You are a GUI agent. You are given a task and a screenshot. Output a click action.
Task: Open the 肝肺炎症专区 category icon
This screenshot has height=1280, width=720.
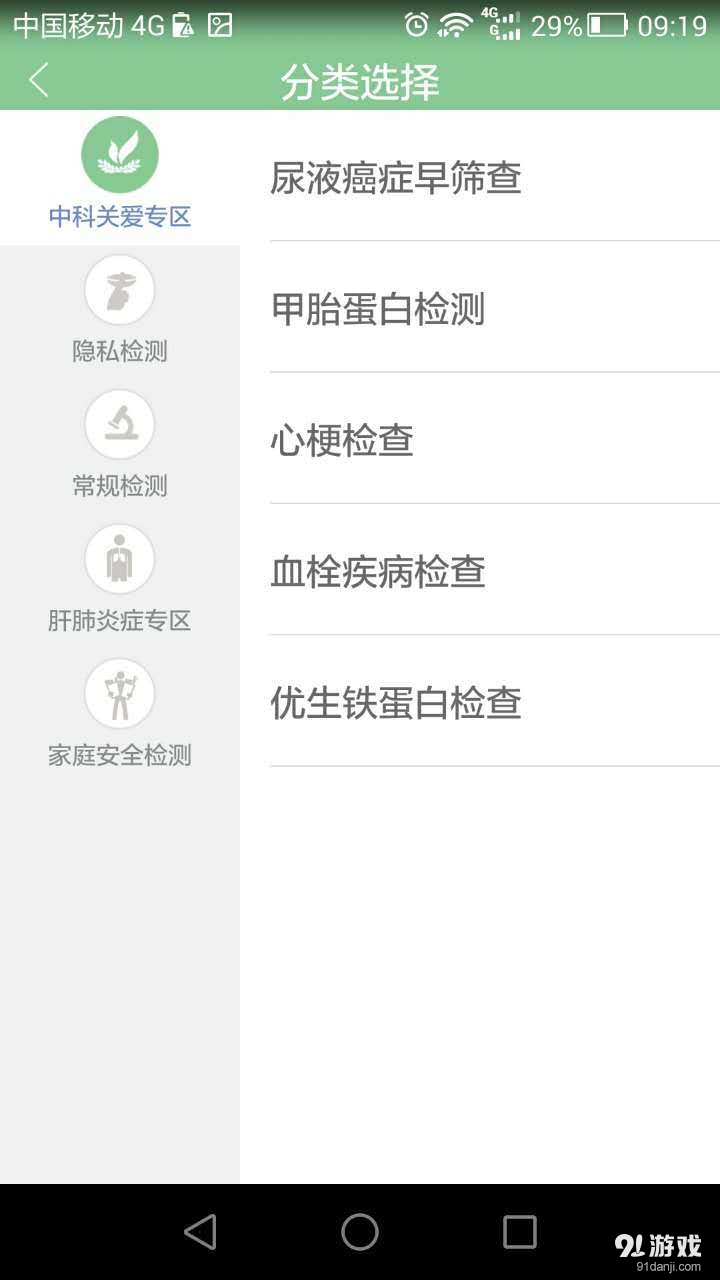pyautogui.click(x=120, y=558)
